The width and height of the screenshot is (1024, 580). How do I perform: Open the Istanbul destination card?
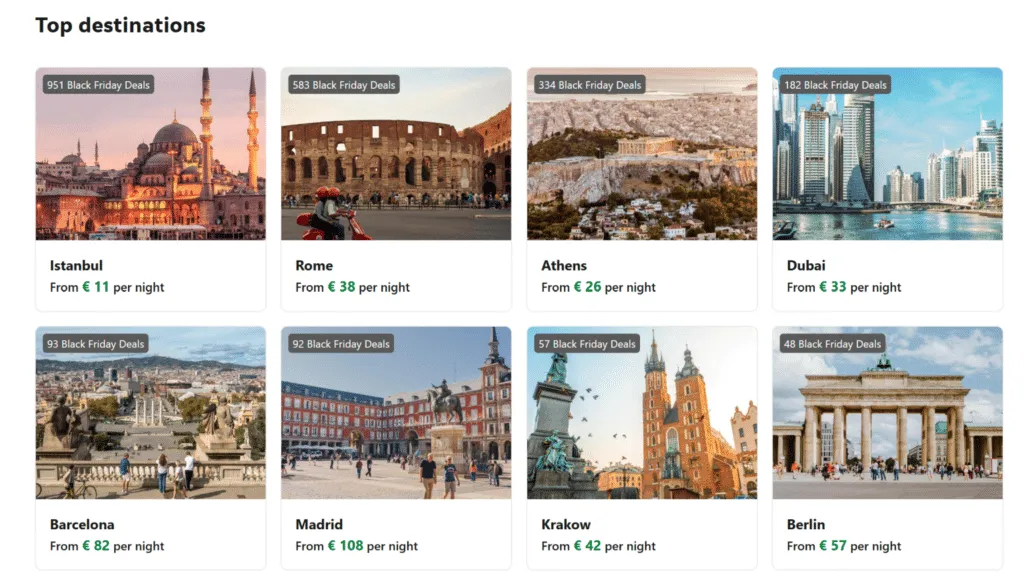(150, 188)
